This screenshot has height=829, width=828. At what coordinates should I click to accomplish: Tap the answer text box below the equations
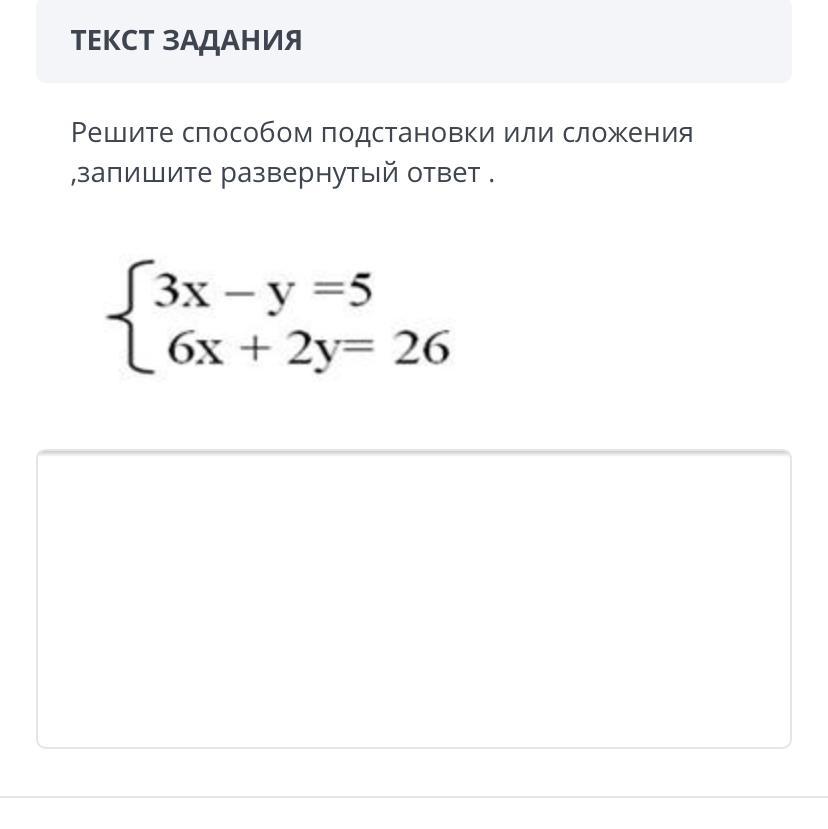pos(414,599)
